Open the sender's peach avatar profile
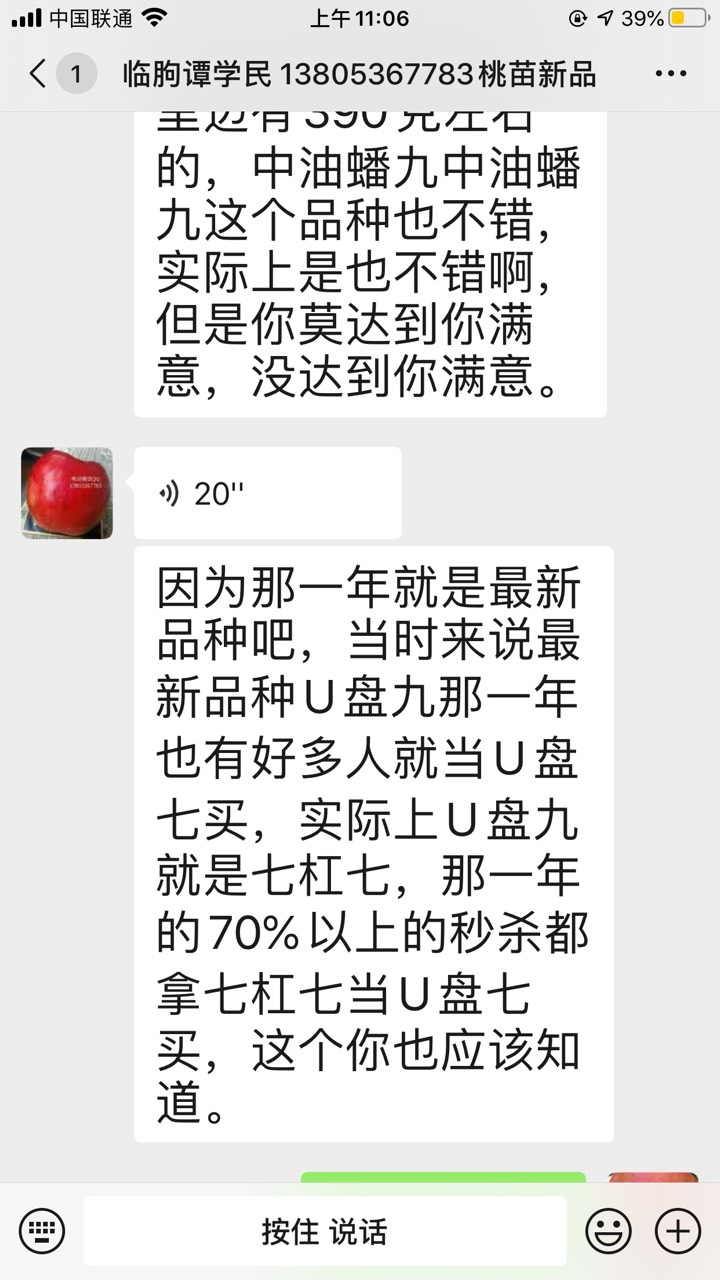This screenshot has height=1280, width=720. [x=67, y=493]
